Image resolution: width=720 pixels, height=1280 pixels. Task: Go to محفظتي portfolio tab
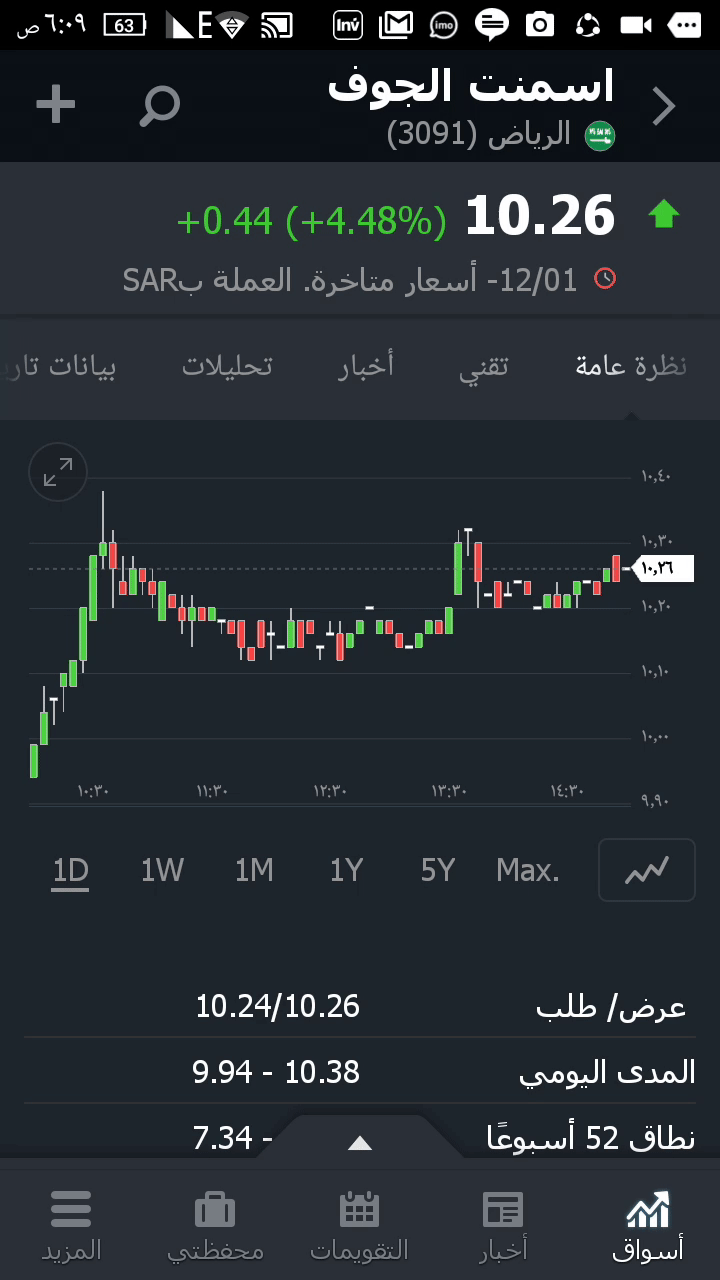215,1223
